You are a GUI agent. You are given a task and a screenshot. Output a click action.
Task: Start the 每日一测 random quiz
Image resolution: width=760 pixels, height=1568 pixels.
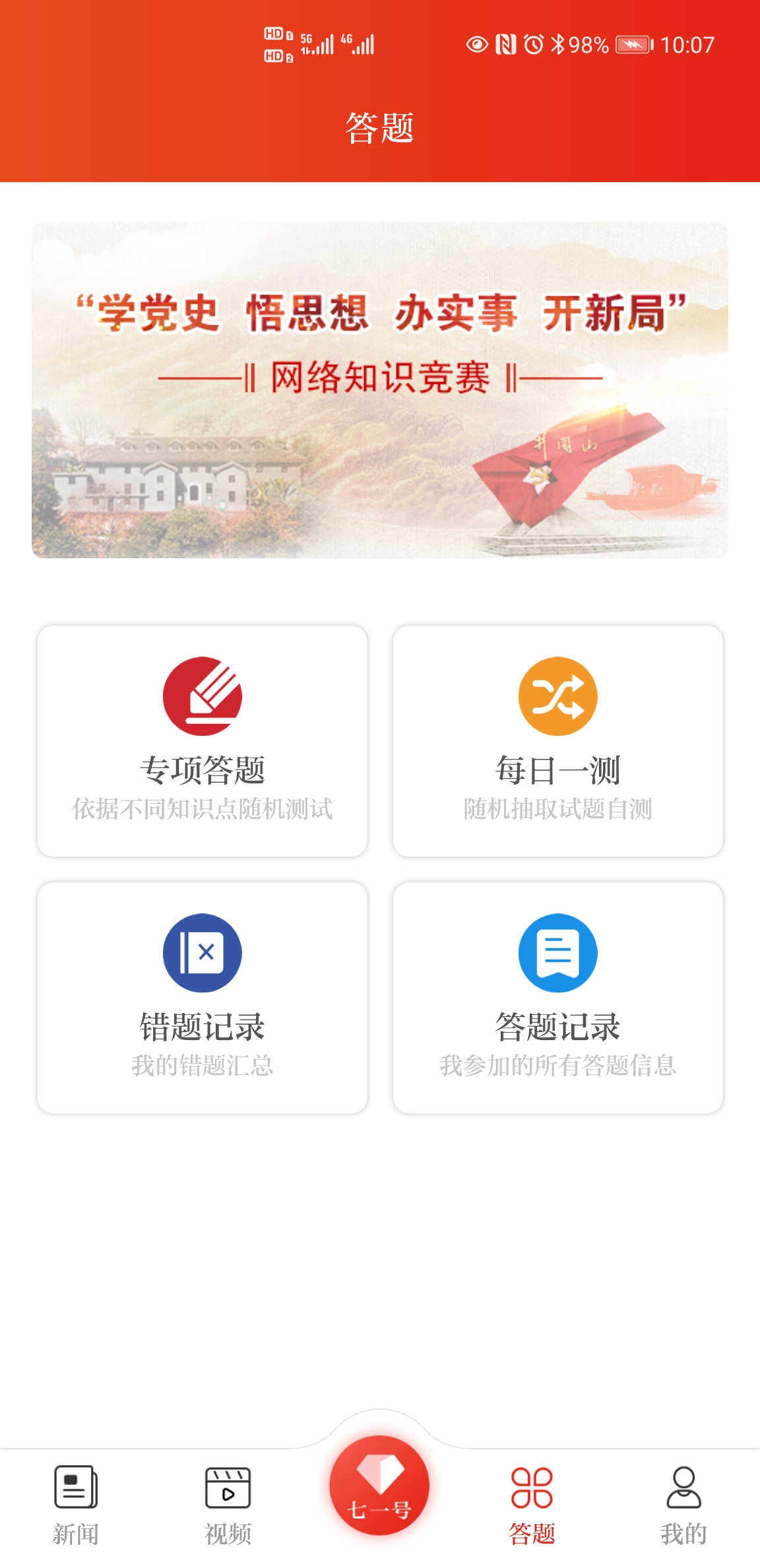(x=557, y=740)
